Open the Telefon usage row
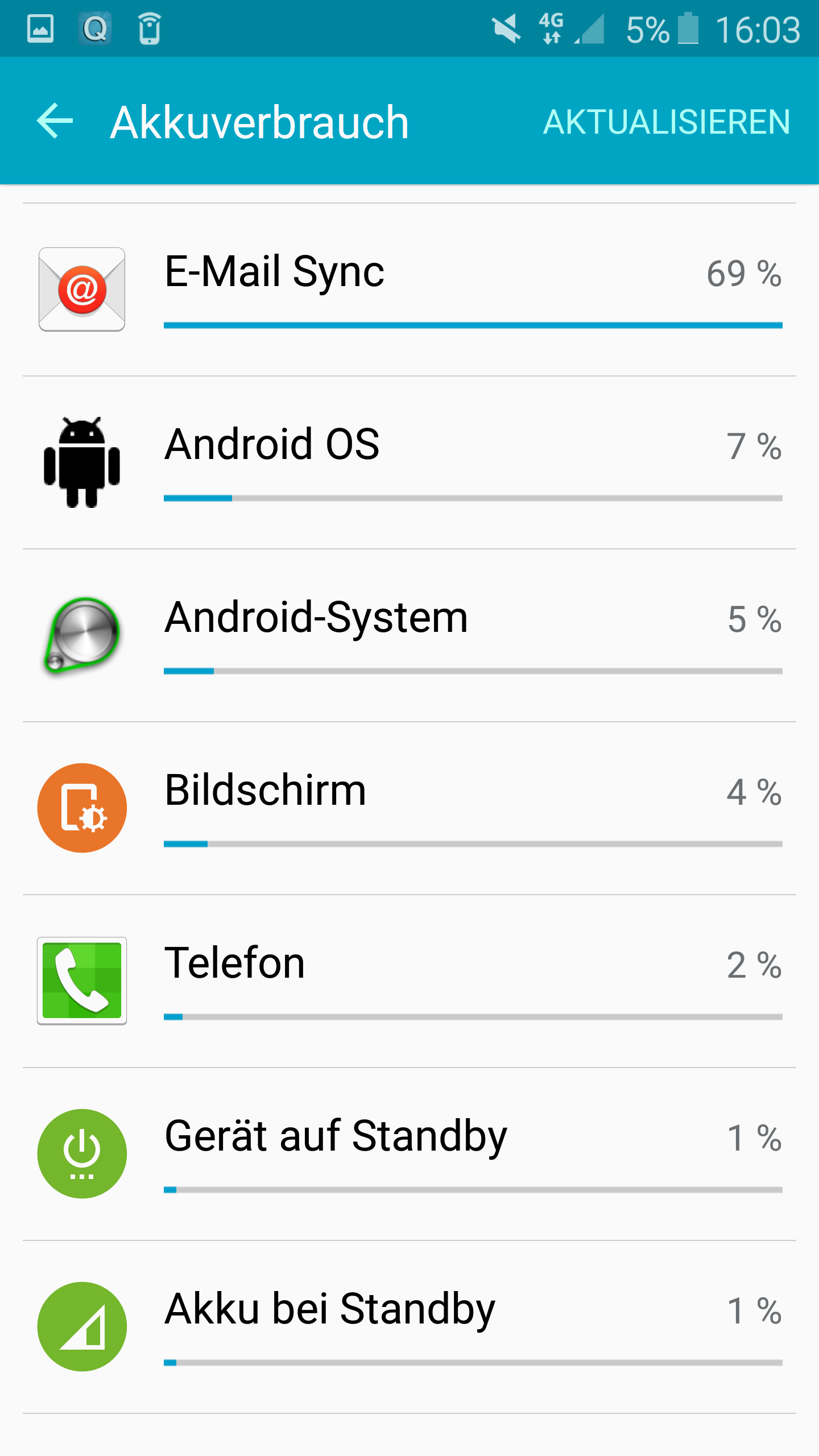Viewport: 819px width, 1456px height. pyautogui.click(x=409, y=981)
